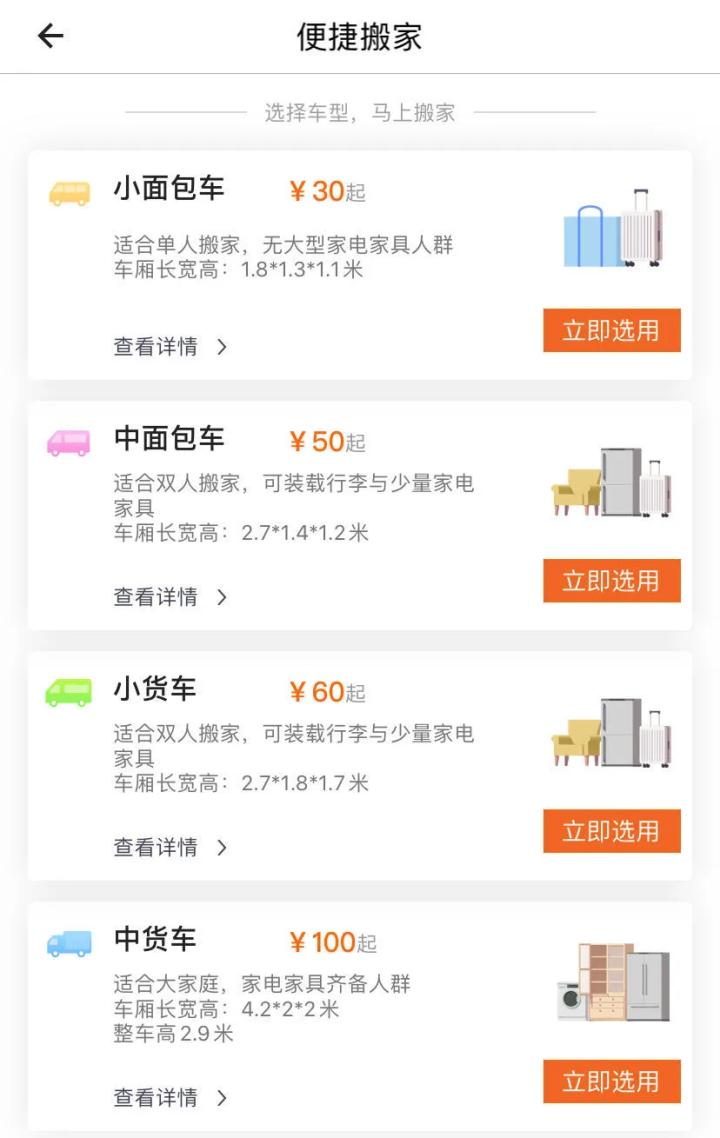Image resolution: width=720 pixels, height=1138 pixels.
Task: View 查看详情 for 中面包车
Action: pos(170,597)
